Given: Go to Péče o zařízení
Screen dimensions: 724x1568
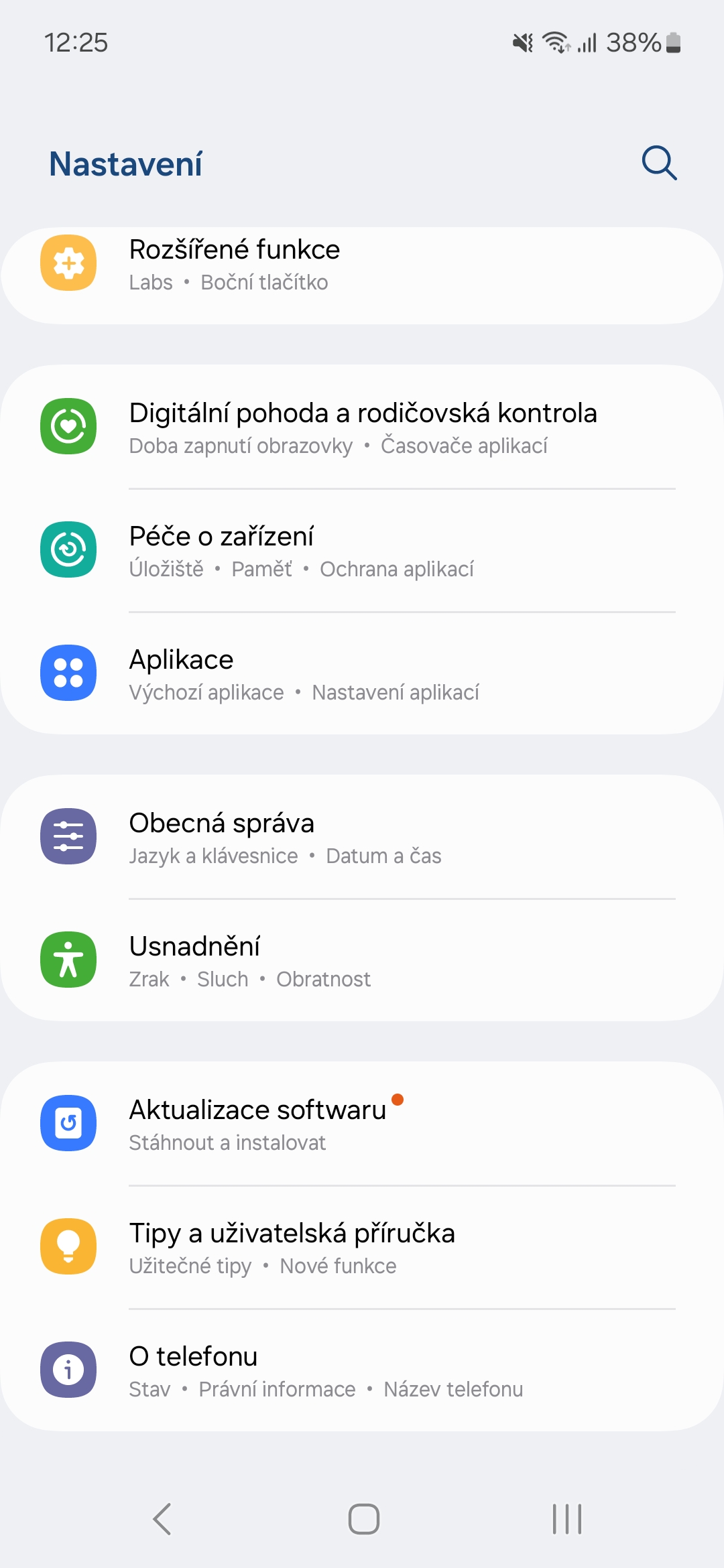Looking at the screenshot, I should point(362,551).
